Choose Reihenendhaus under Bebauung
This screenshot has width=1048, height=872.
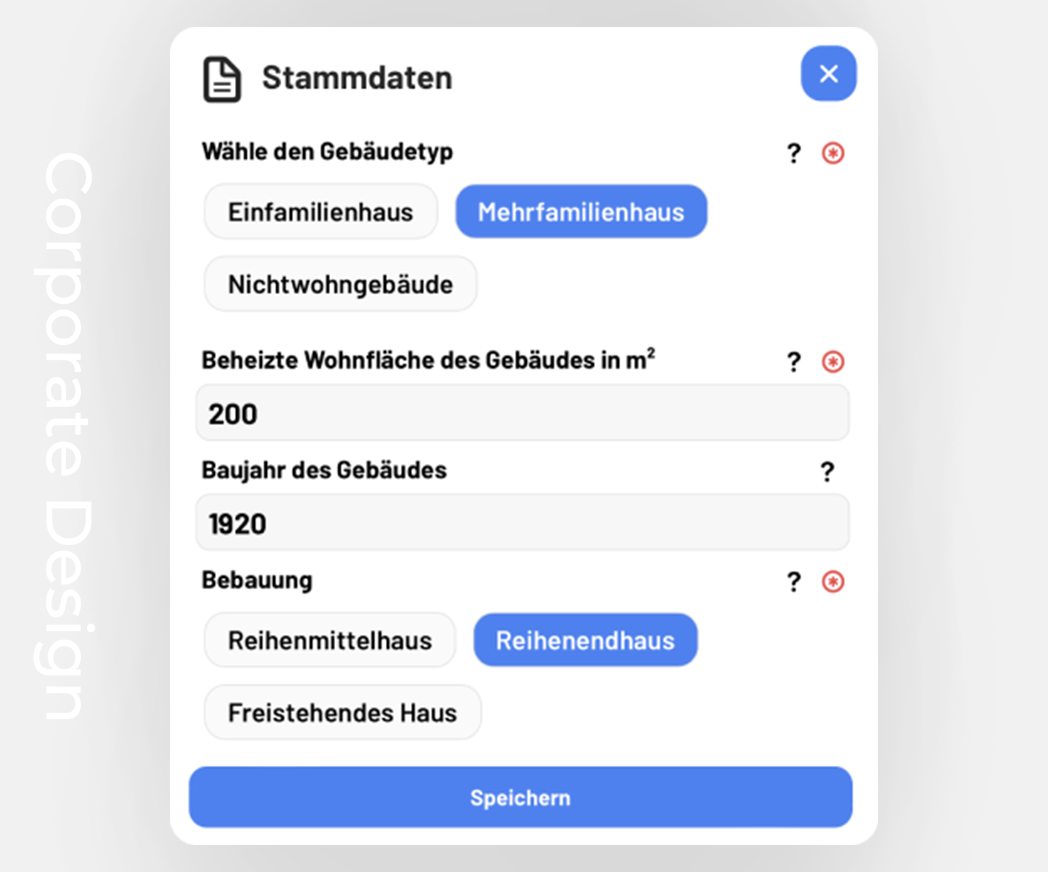(x=585, y=640)
